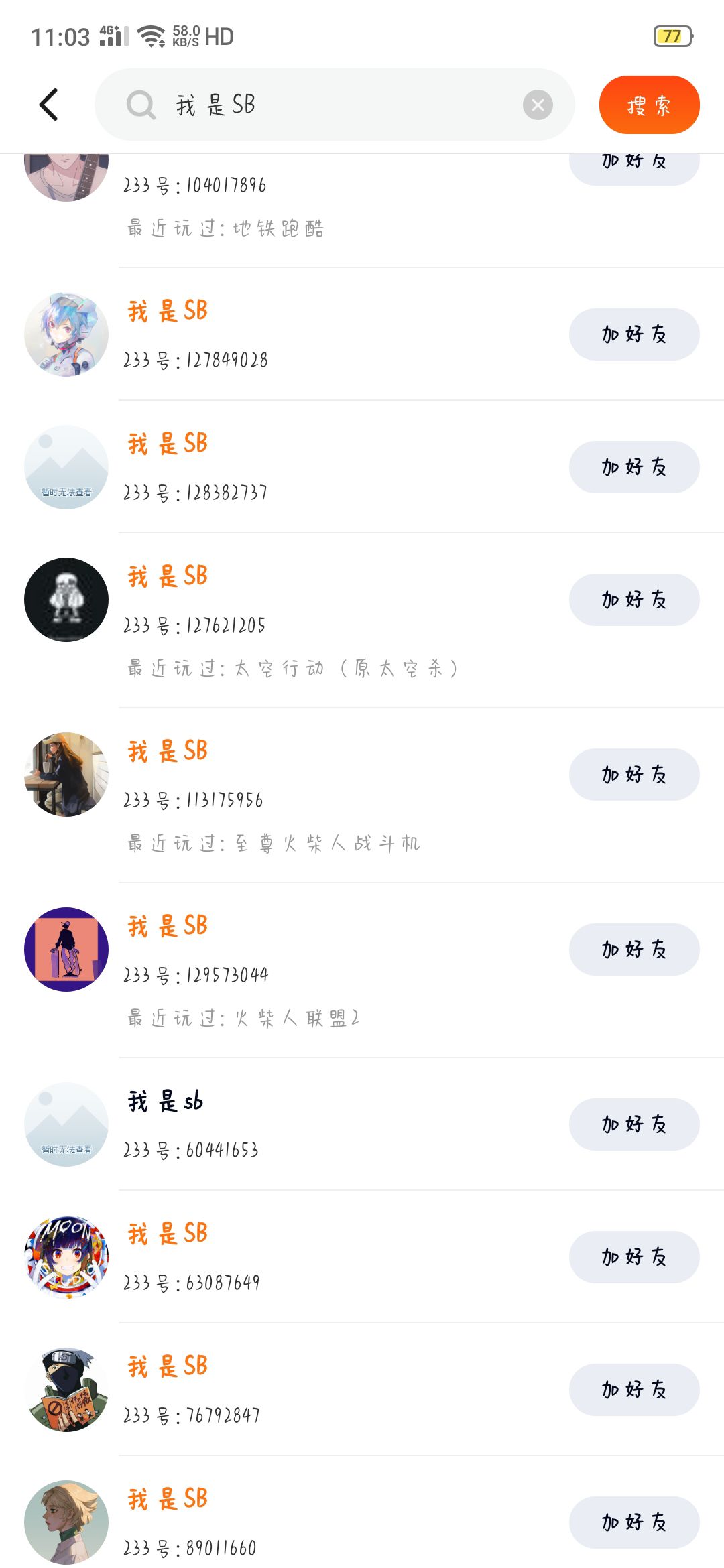Add user 113175956 as friend

click(x=634, y=774)
